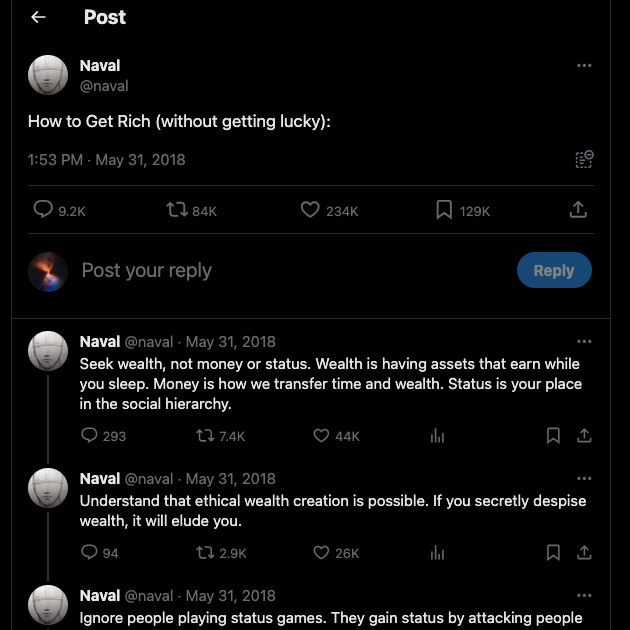Open overflow menu on 'Ignore people' reply
The height and width of the screenshot is (630, 630).
[x=584, y=595]
